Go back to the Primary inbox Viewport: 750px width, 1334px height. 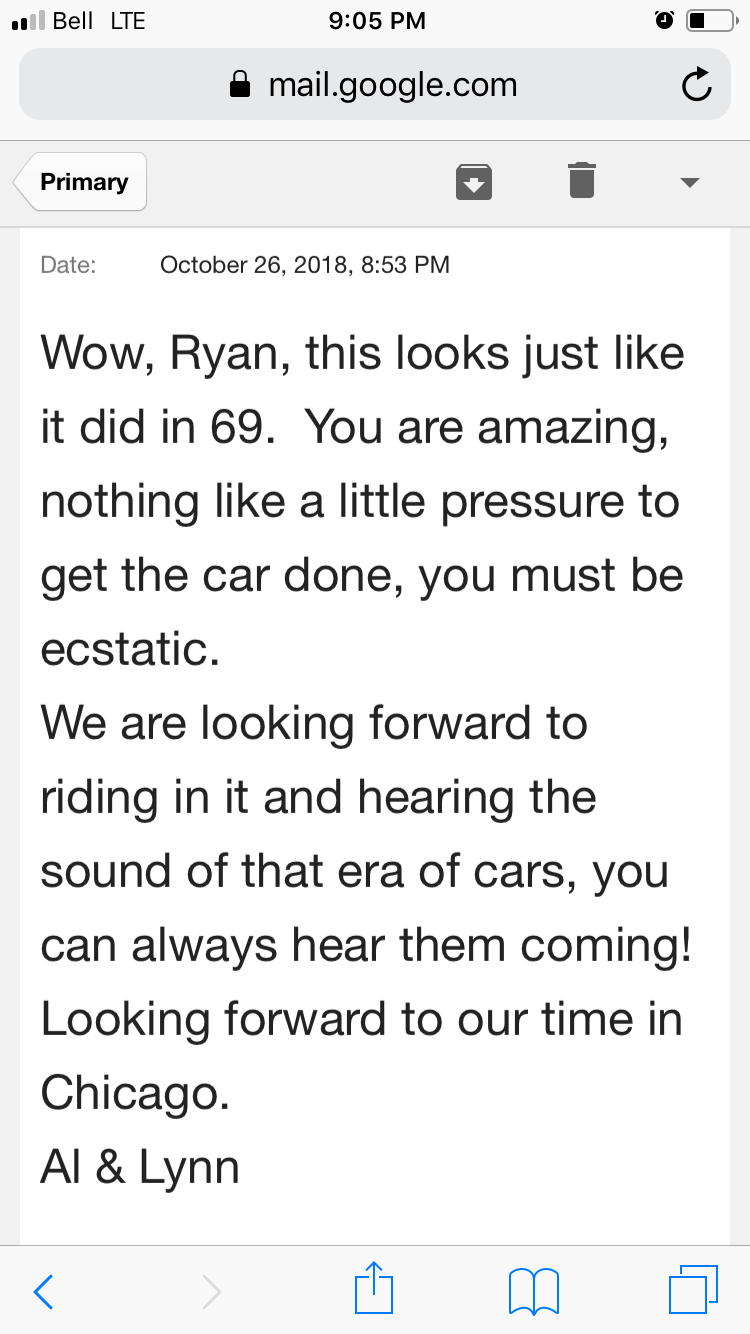point(81,182)
